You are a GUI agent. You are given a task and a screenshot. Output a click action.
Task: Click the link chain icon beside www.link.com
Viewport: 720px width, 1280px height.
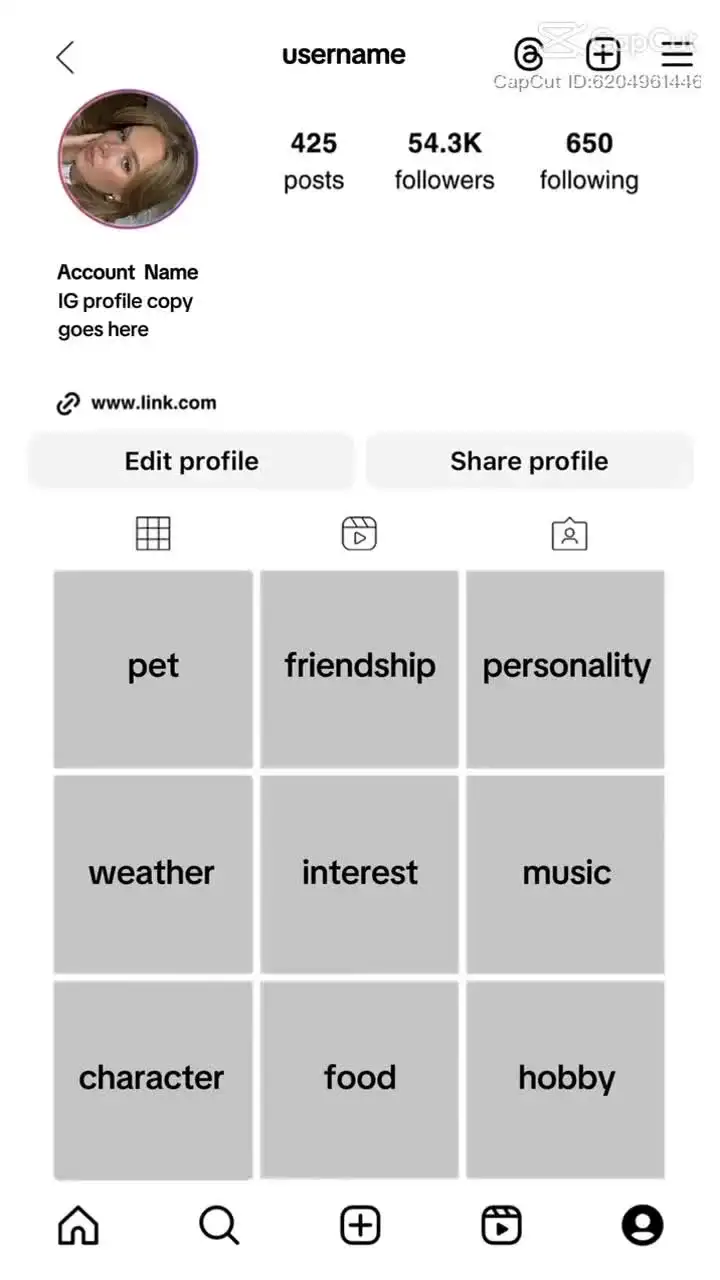67,402
